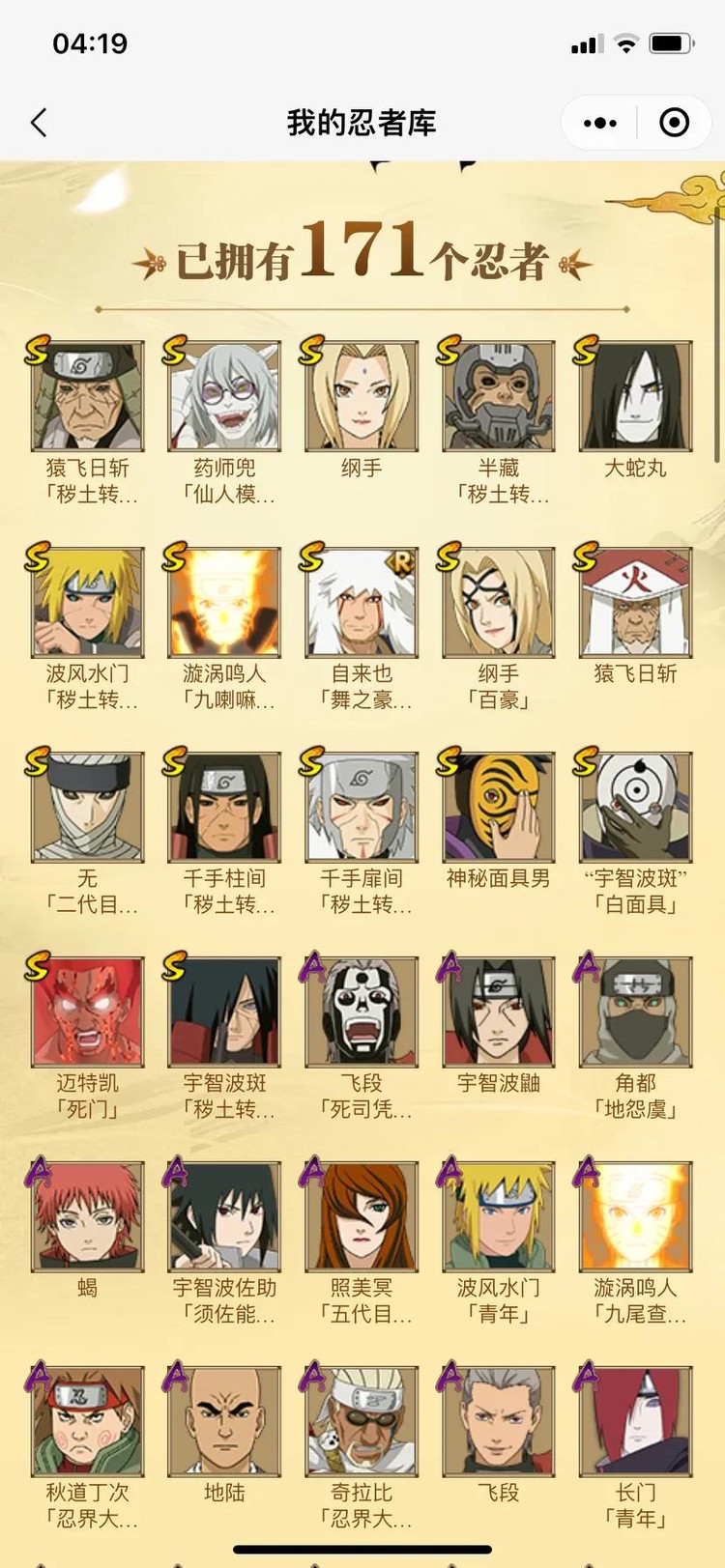The height and width of the screenshot is (1568, 725).
Task: Open the mini program more options menu
Action: tap(599, 123)
